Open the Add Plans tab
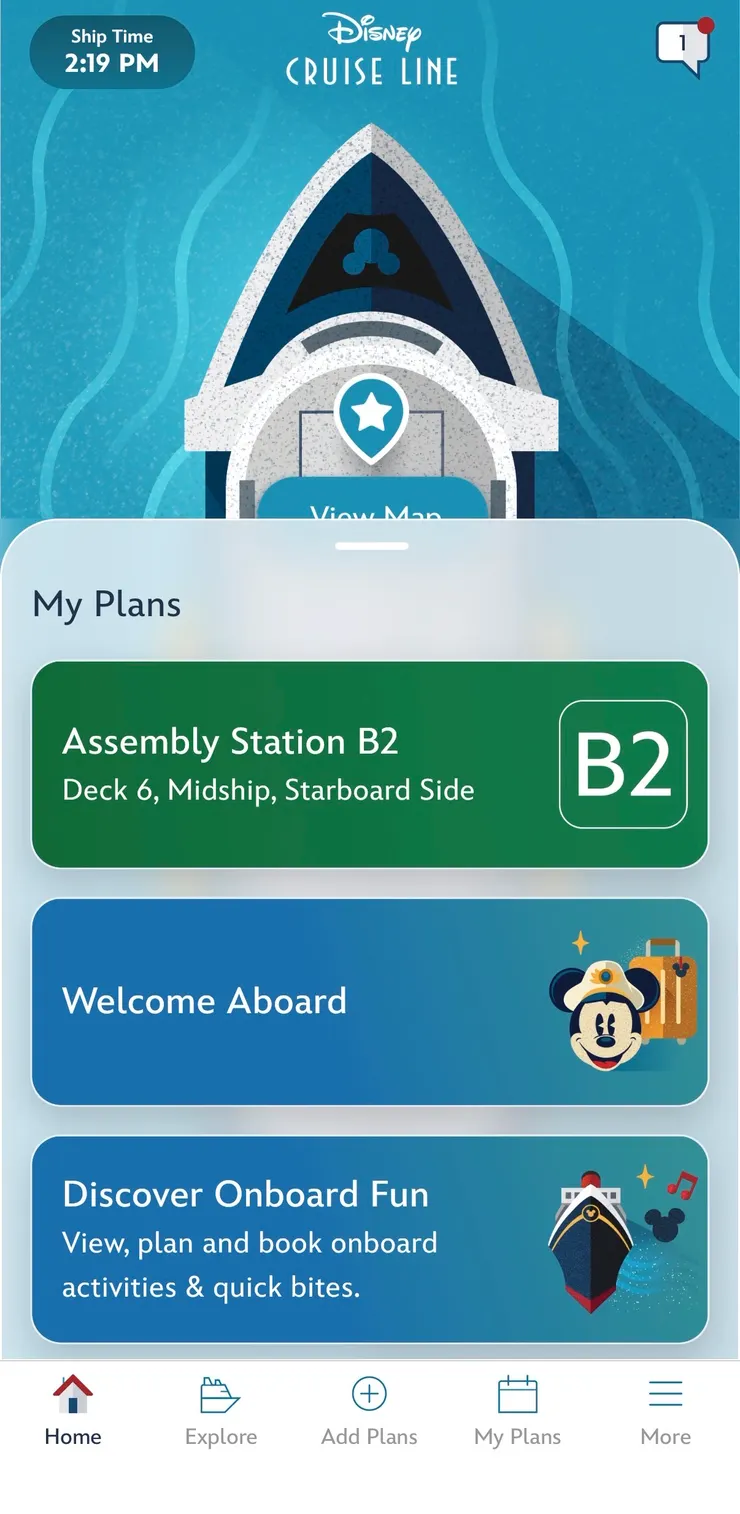This screenshot has height=1514, width=740. 369,1411
